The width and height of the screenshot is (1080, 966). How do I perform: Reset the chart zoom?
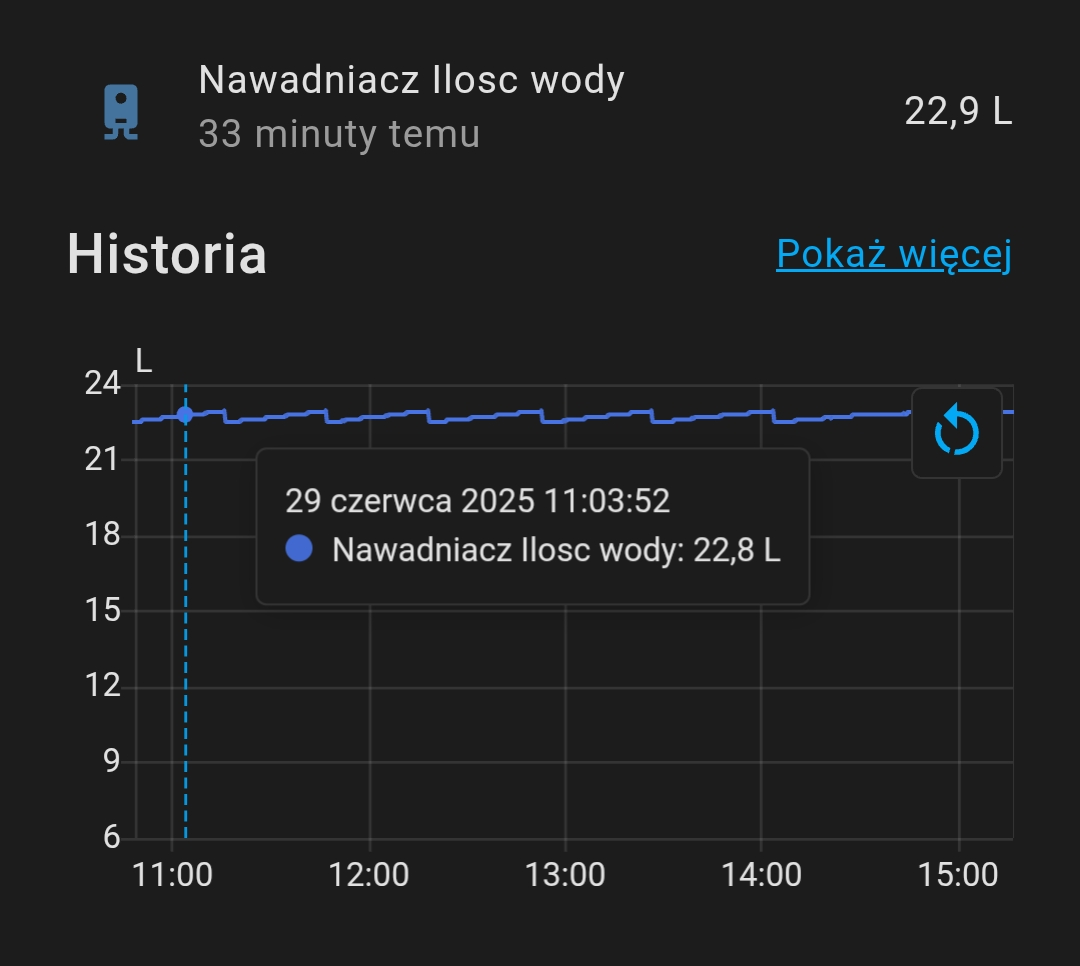pyautogui.click(x=956, y=433)
